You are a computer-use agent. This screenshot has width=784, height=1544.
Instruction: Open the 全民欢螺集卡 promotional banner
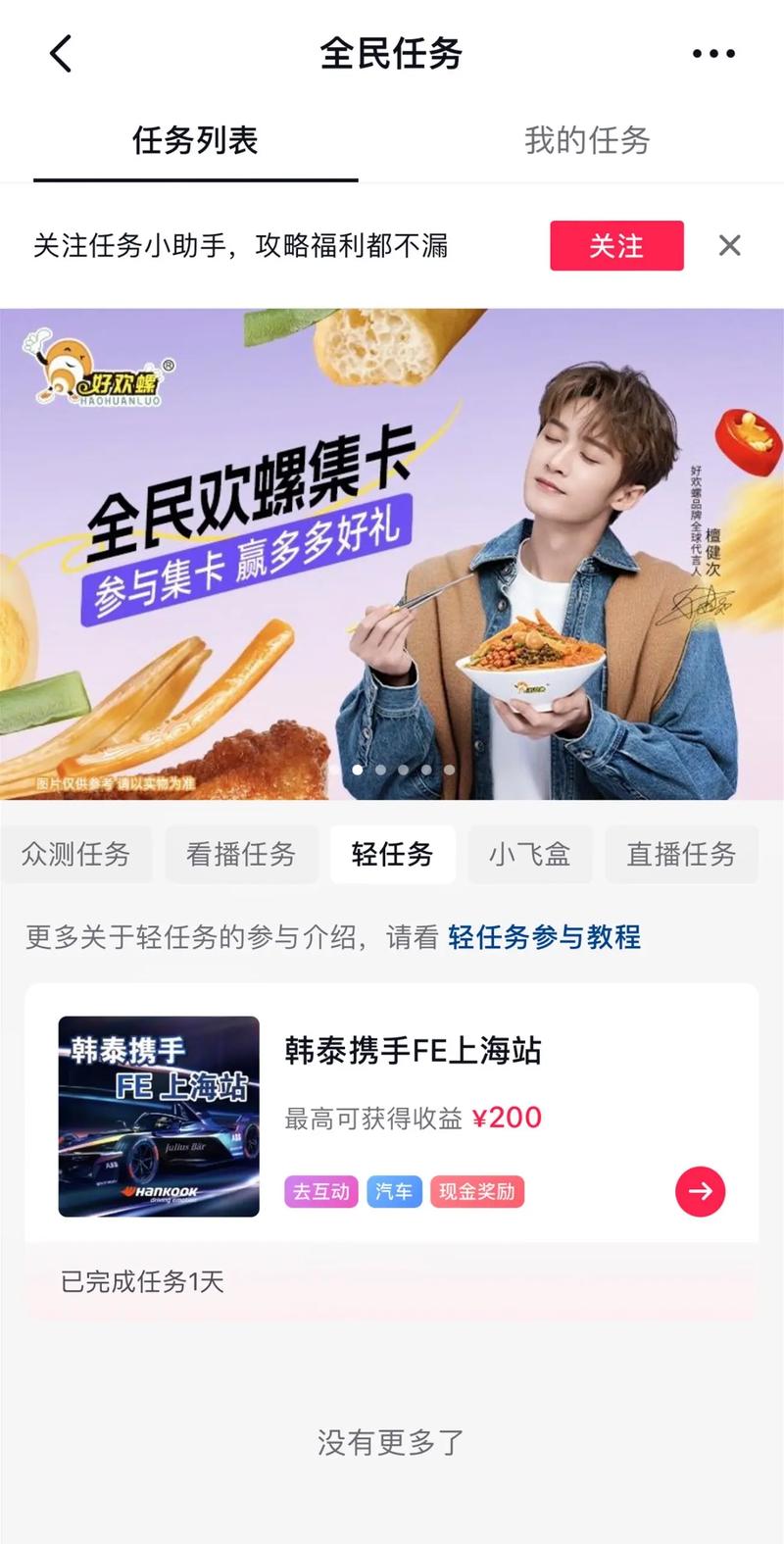(x=392, y=554)
